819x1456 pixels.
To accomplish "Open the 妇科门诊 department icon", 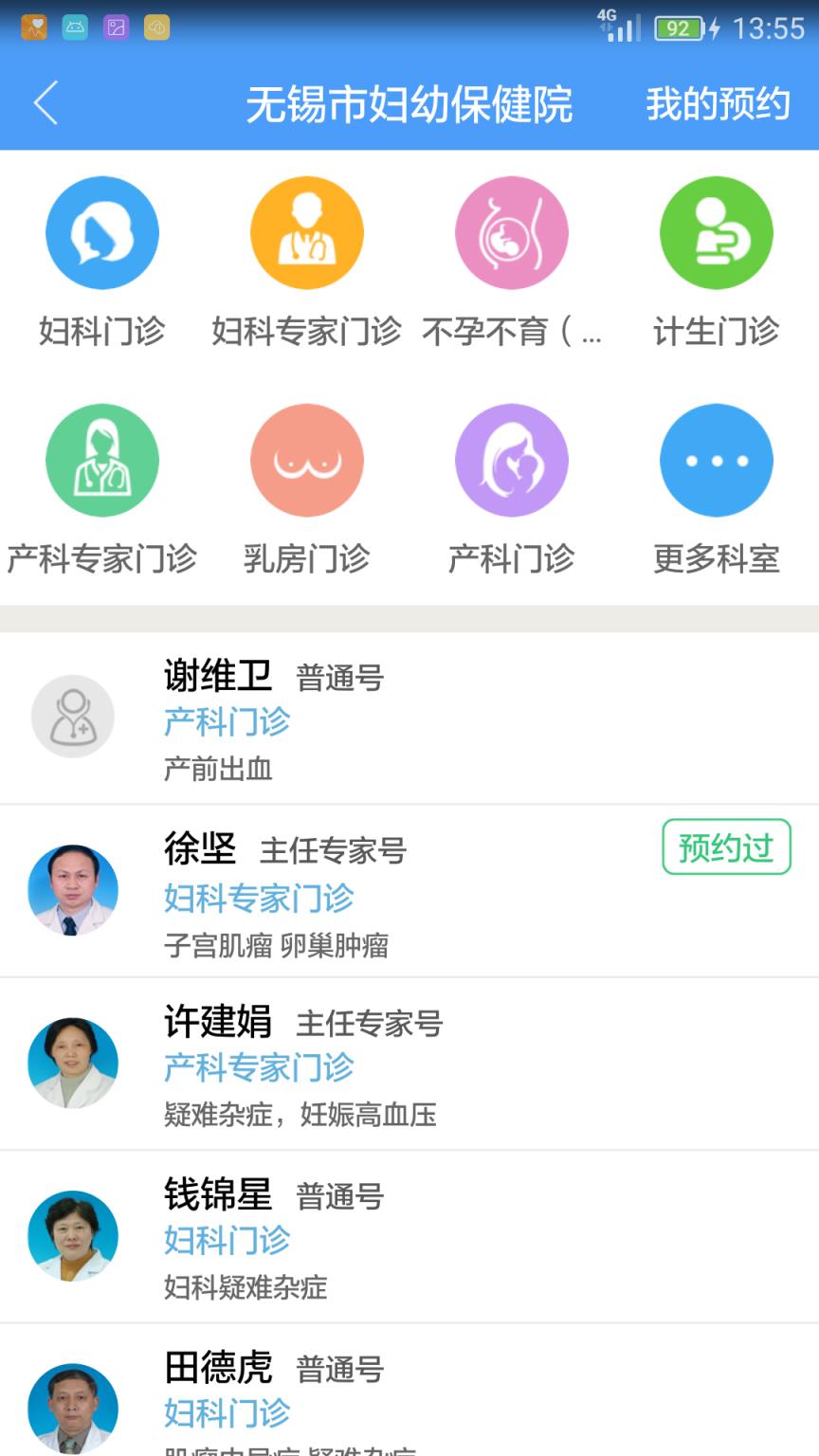I will [x=102, y=231].
